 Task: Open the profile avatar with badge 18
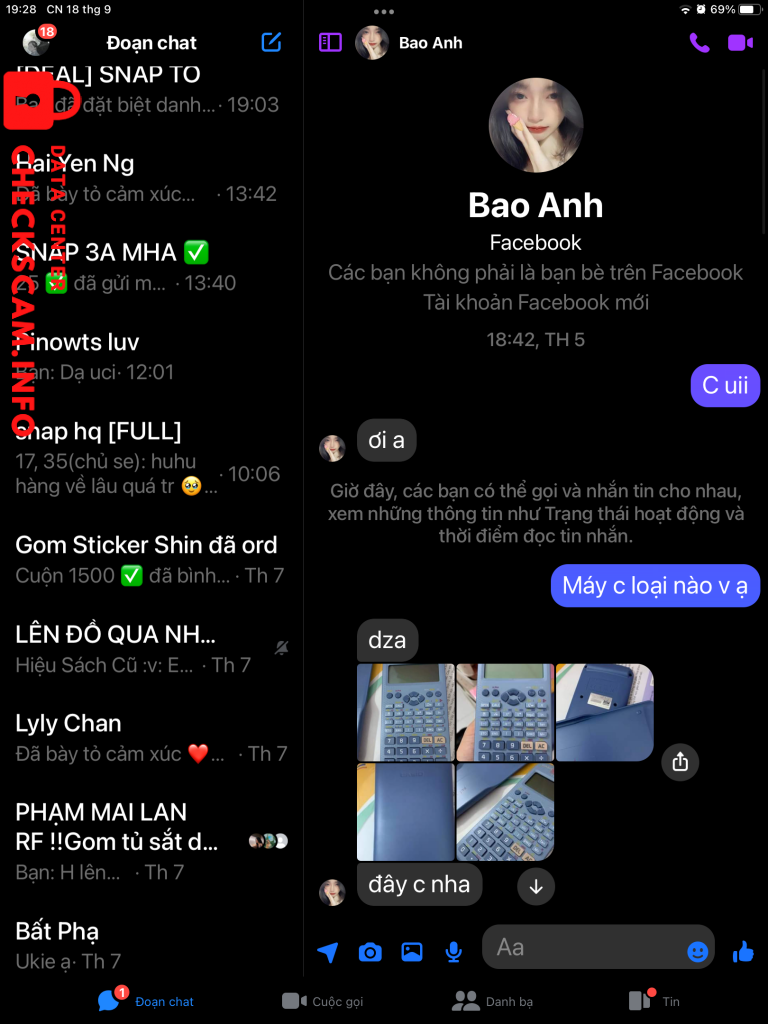click(x=36, y=42)
